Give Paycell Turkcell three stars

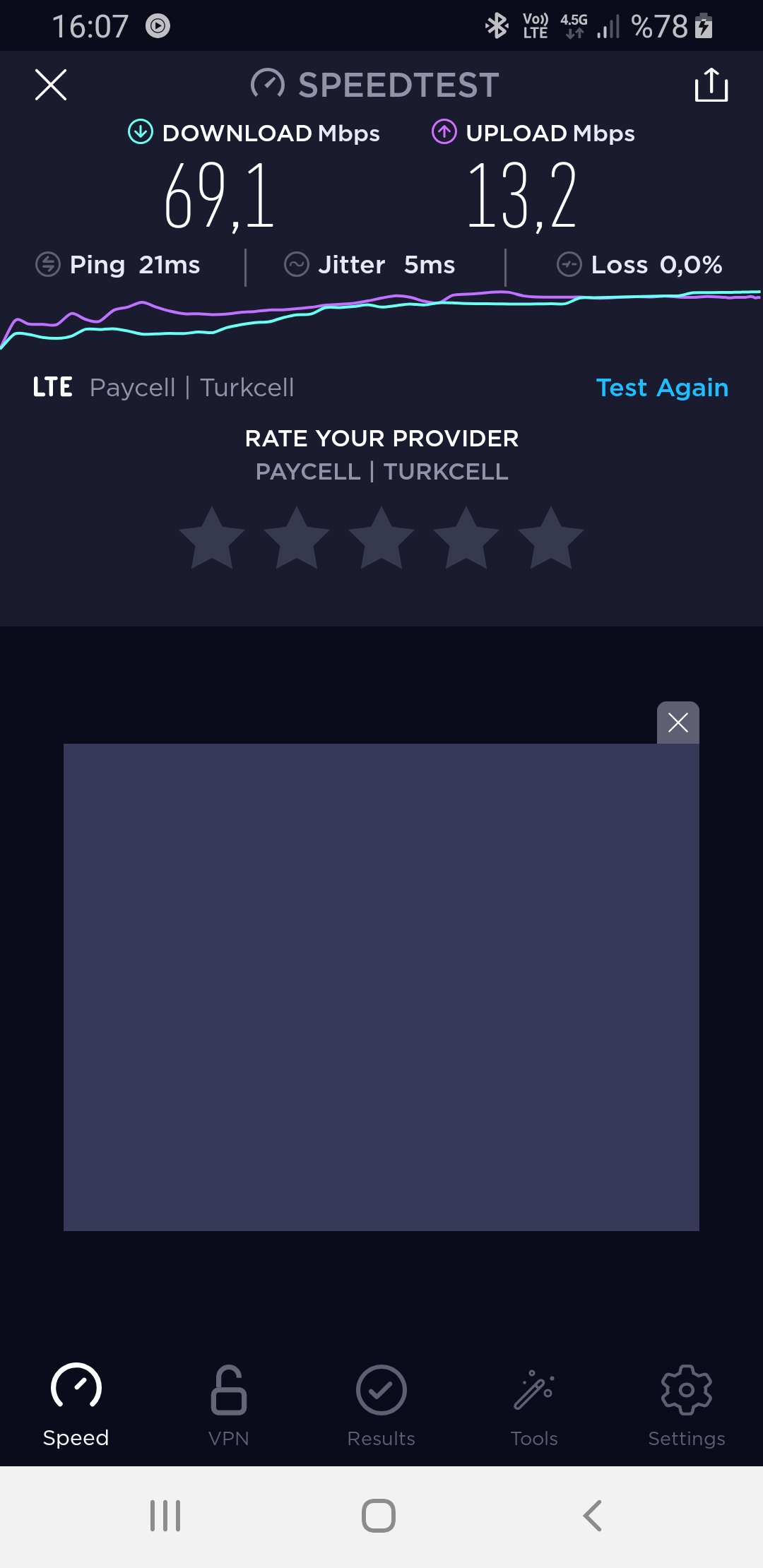coord(381,538)
